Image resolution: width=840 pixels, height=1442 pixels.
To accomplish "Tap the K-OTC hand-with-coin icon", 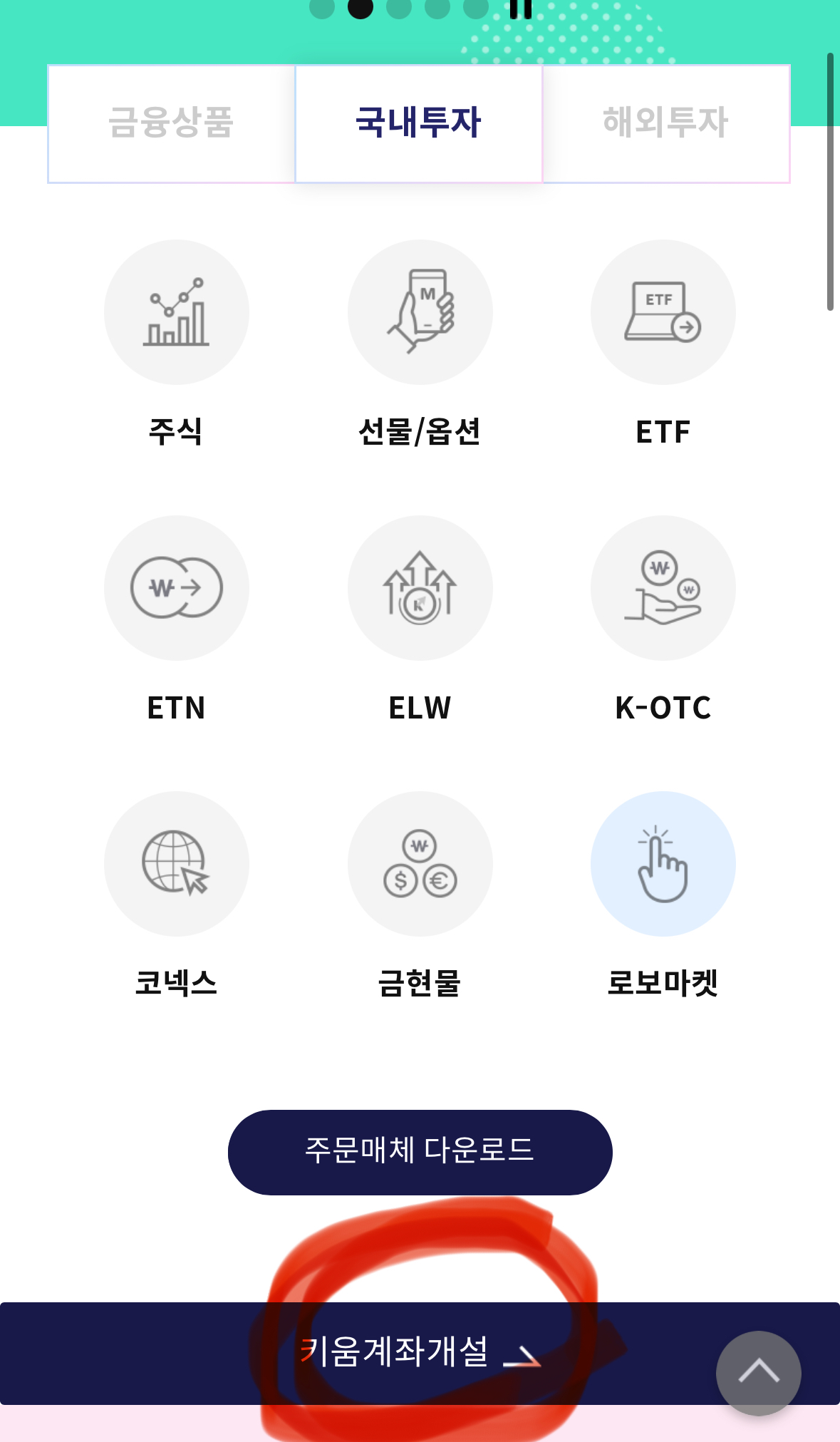I will [x=663, y=587].
